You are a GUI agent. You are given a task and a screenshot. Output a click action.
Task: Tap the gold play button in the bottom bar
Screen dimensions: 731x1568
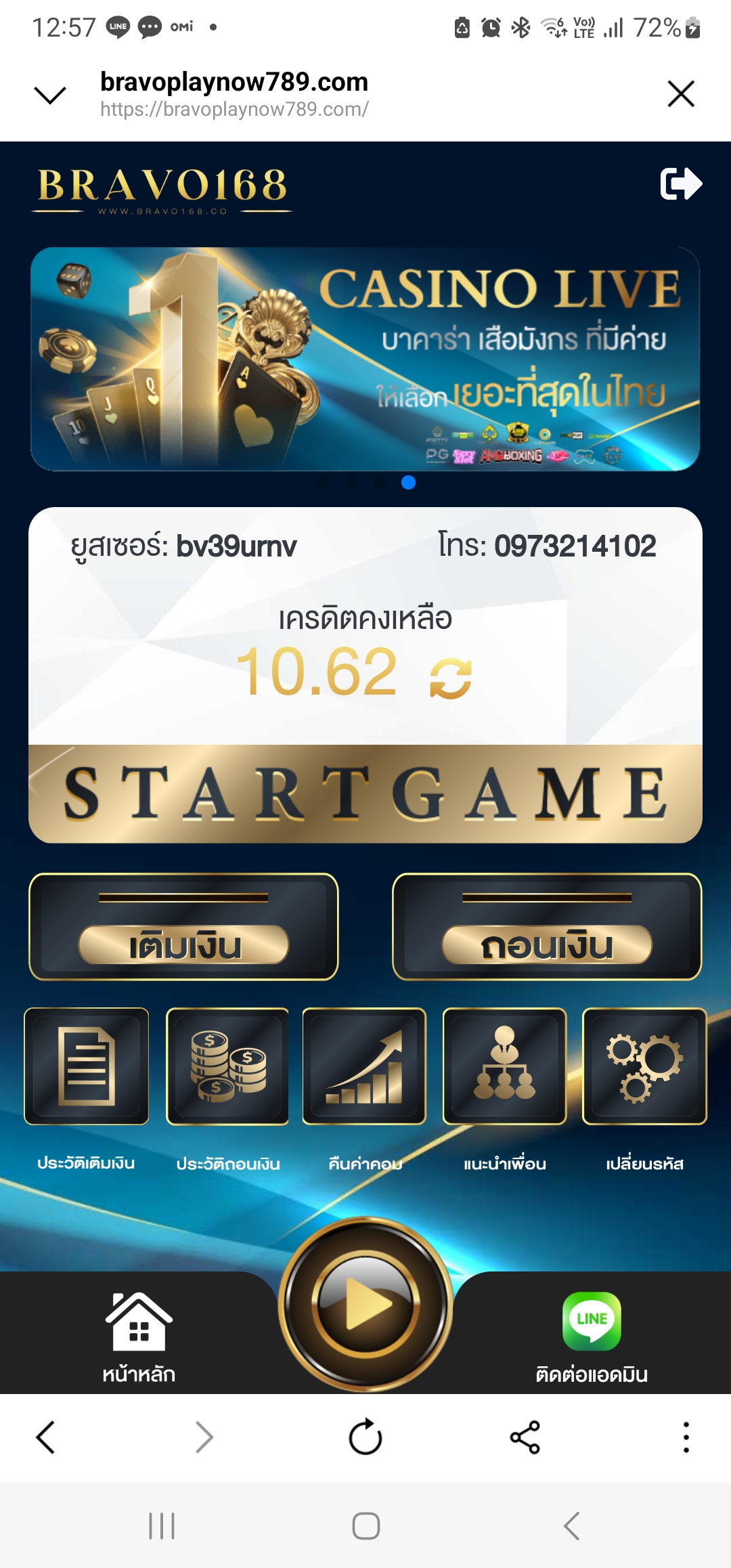pos(365,1303)
